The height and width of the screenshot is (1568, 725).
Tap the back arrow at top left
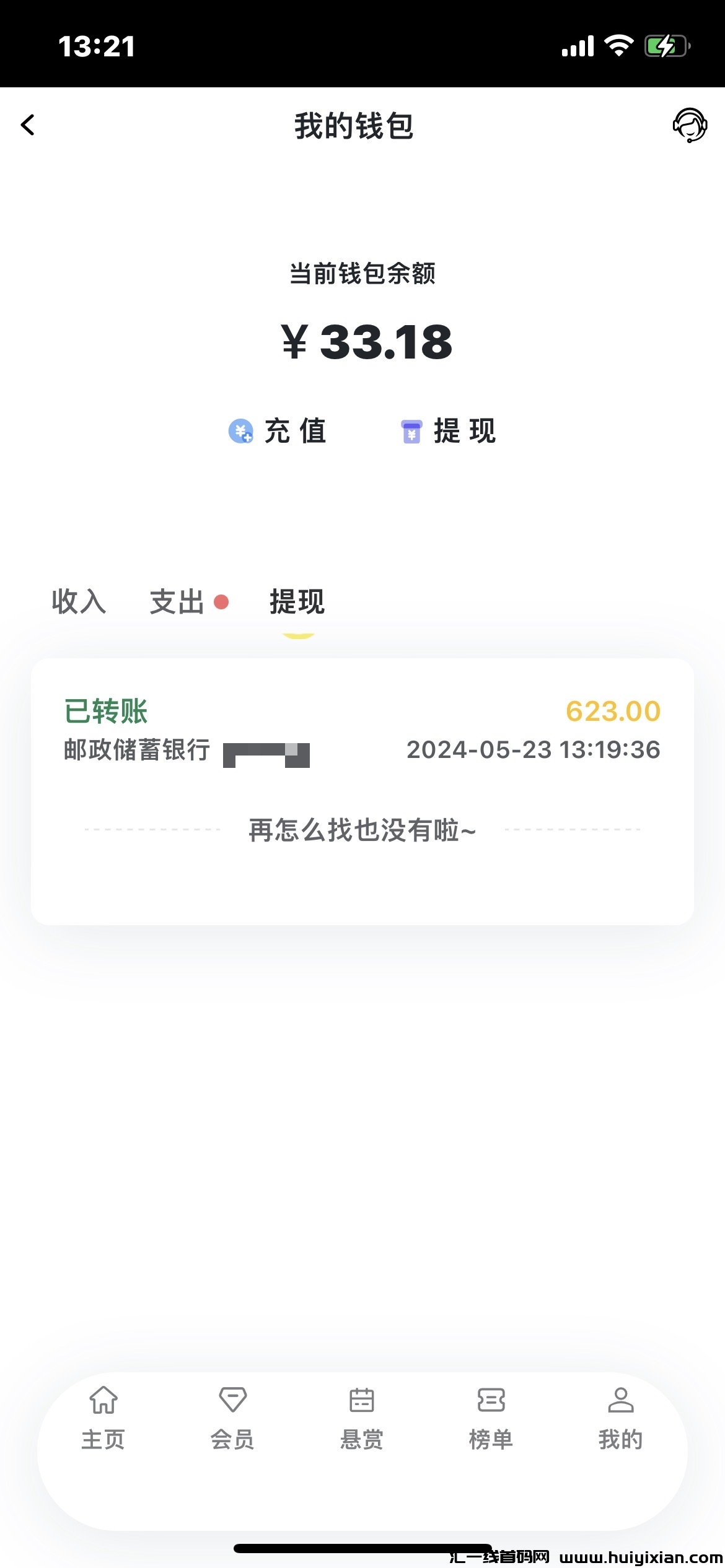point(27,125)
